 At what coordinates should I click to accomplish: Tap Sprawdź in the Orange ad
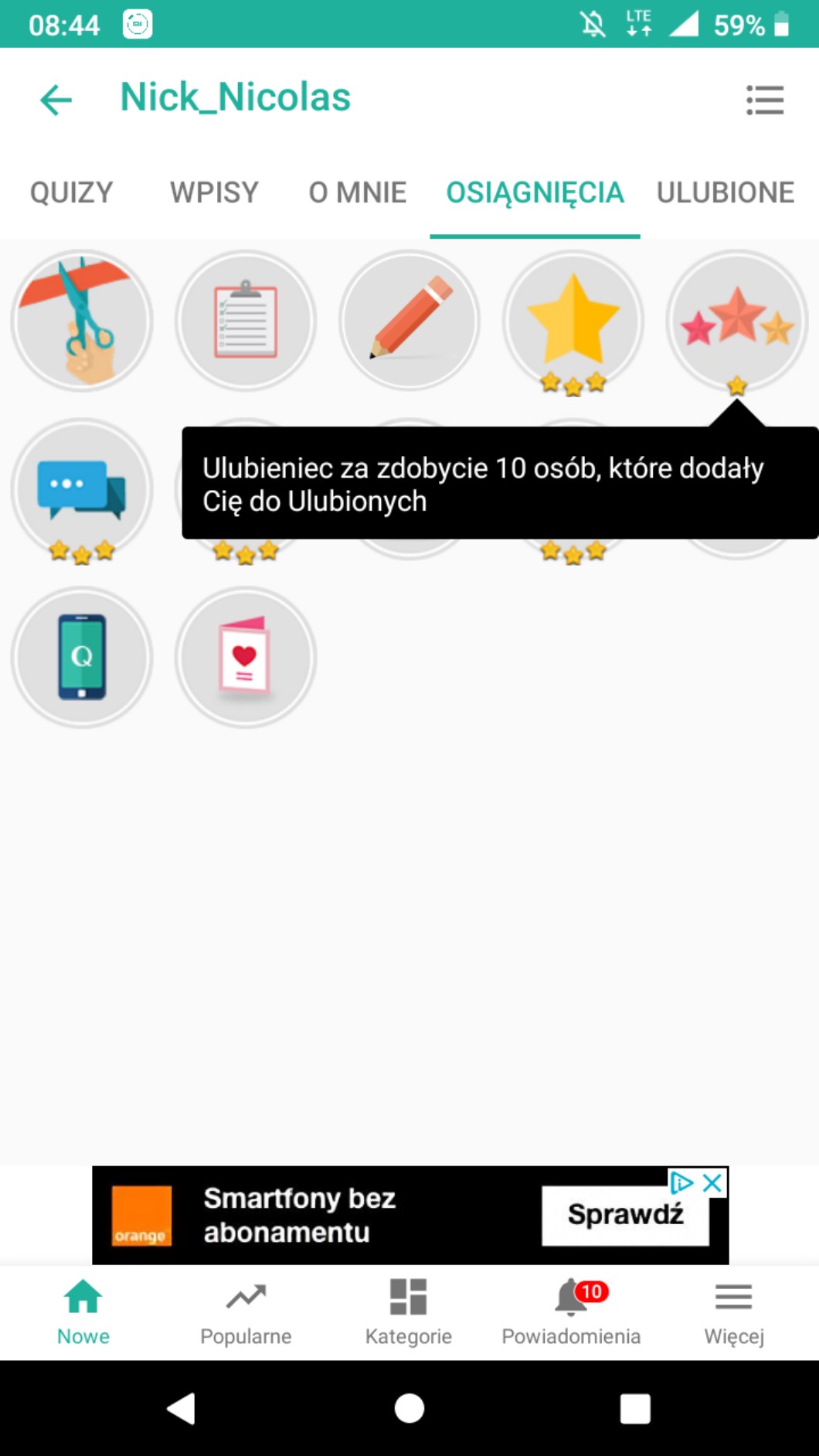(624, 1216)
